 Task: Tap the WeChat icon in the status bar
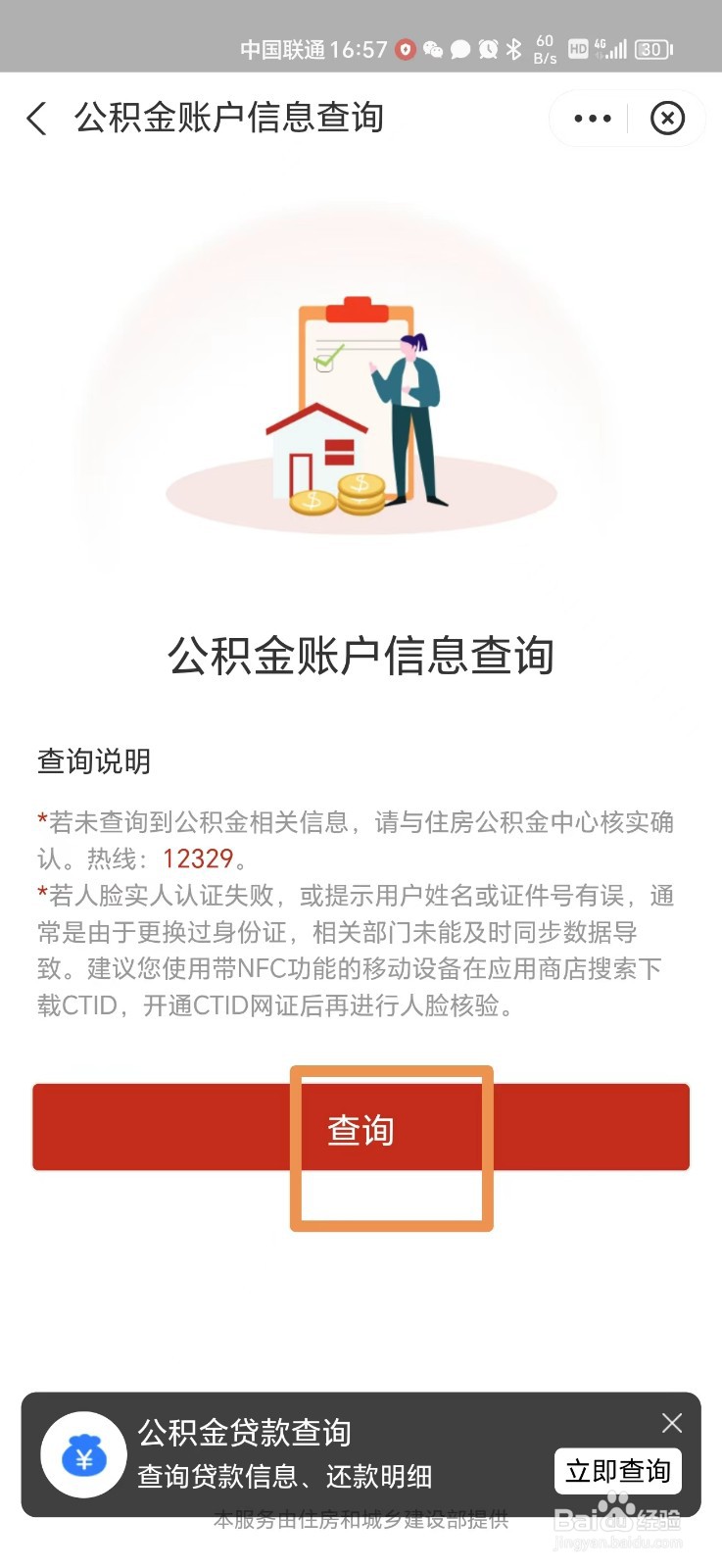432,49
